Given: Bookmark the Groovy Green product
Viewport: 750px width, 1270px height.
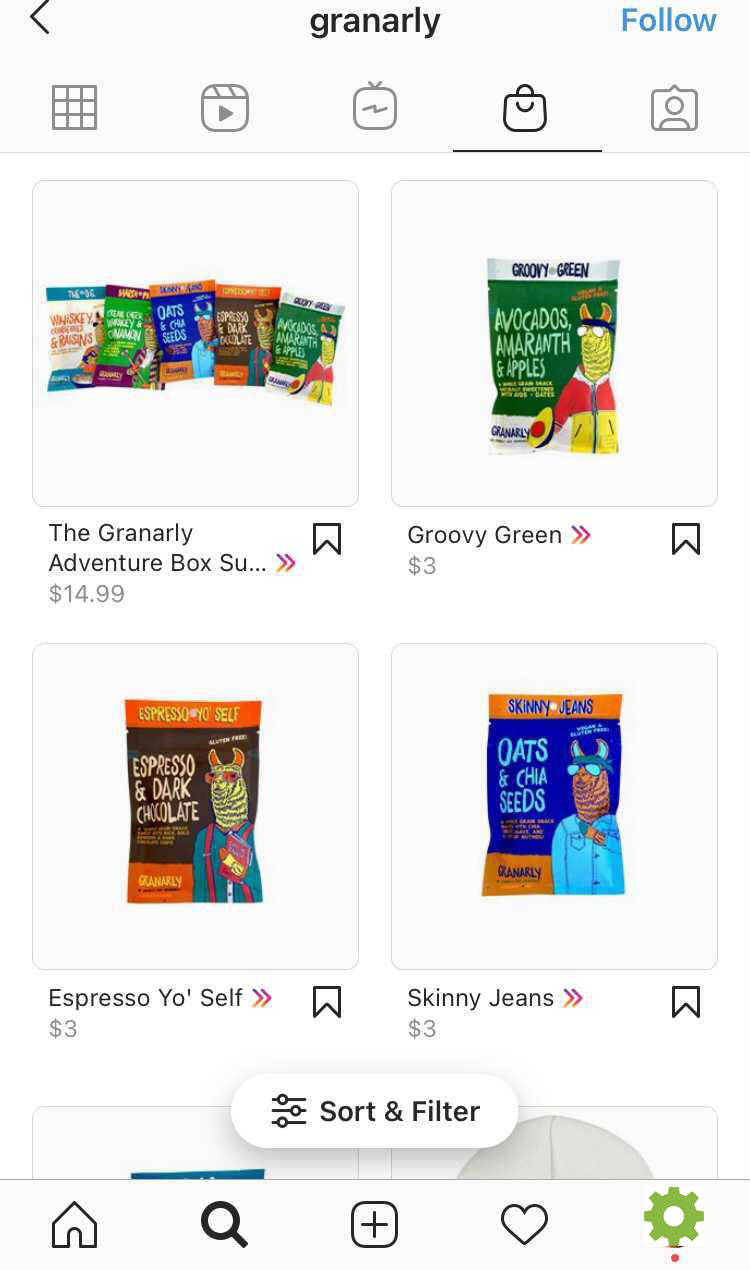Looking at the screenshot, I should click(x=686, y=539).
